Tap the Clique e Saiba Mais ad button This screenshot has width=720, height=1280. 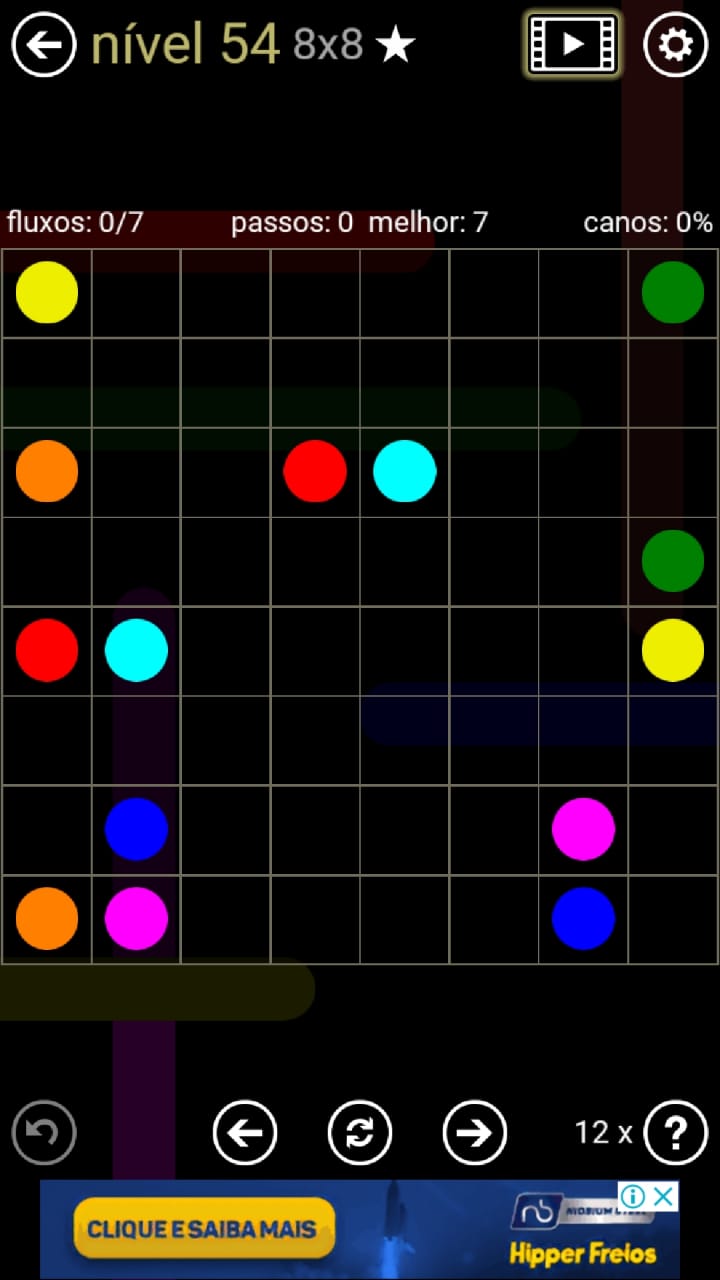203,1229
